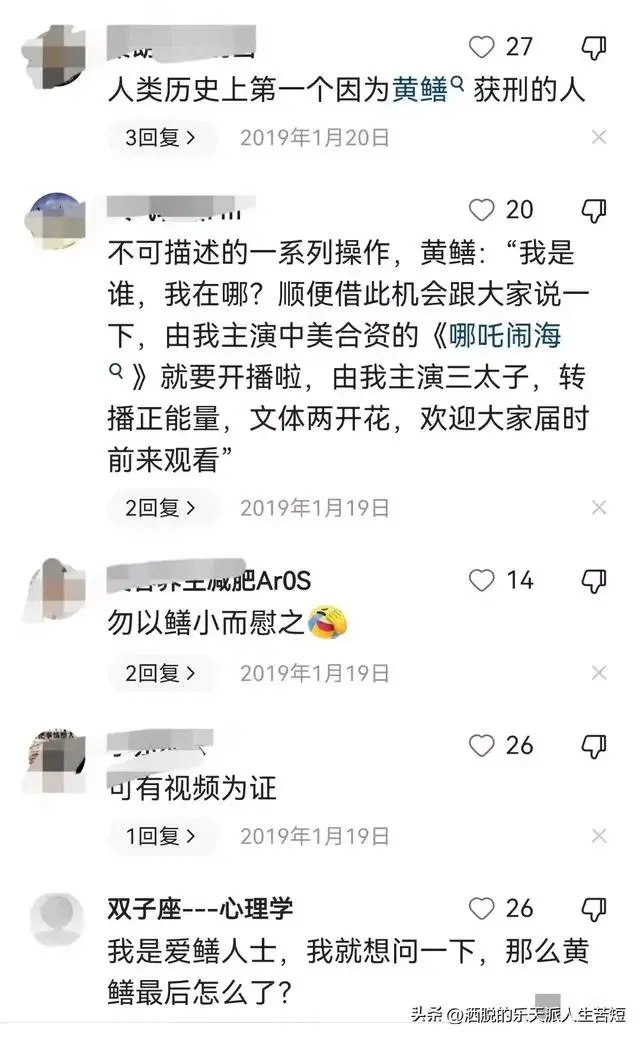640x1037 pixels.
Task: Dismiss the 可有视频为证 comment
Action: click(x=599, y=836)
